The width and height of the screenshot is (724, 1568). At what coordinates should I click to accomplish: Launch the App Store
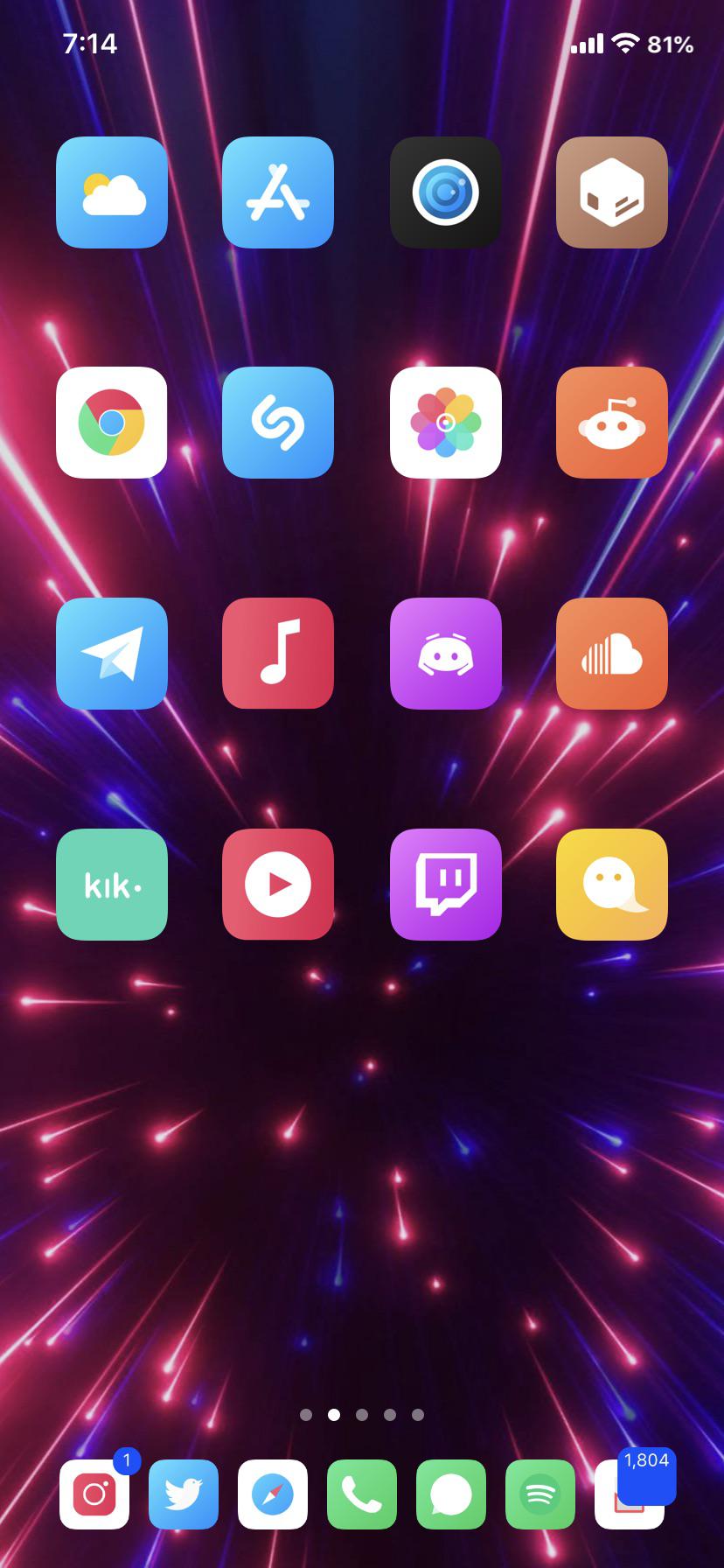[x=278, y=192]
